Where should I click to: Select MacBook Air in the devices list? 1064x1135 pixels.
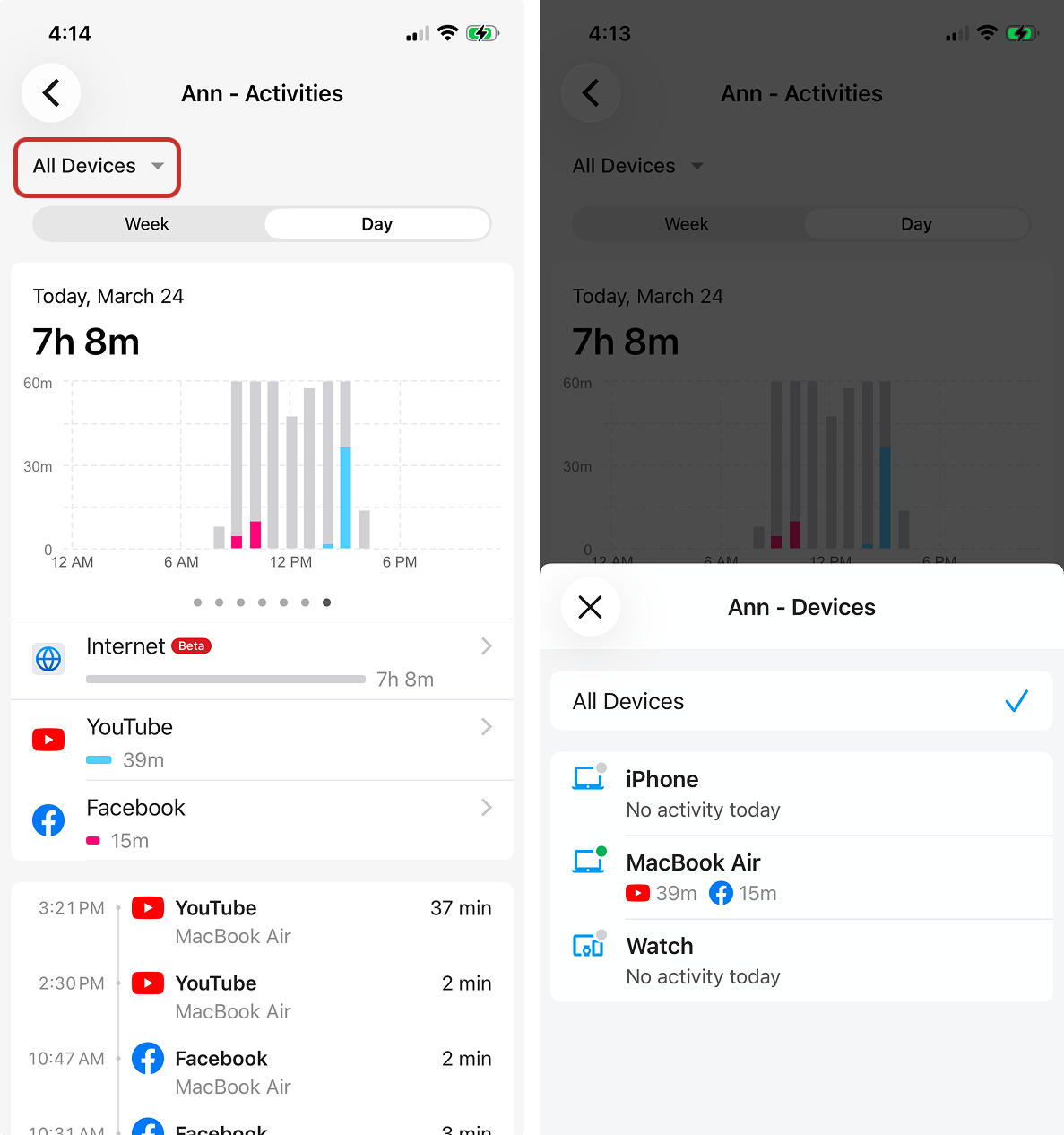tap(800, 877)
